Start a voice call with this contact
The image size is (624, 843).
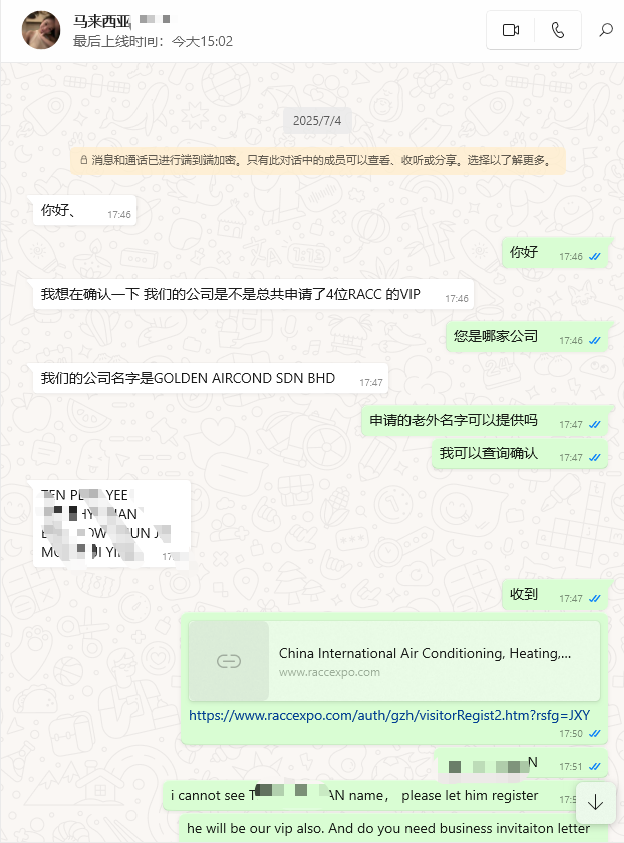point(558,30)
